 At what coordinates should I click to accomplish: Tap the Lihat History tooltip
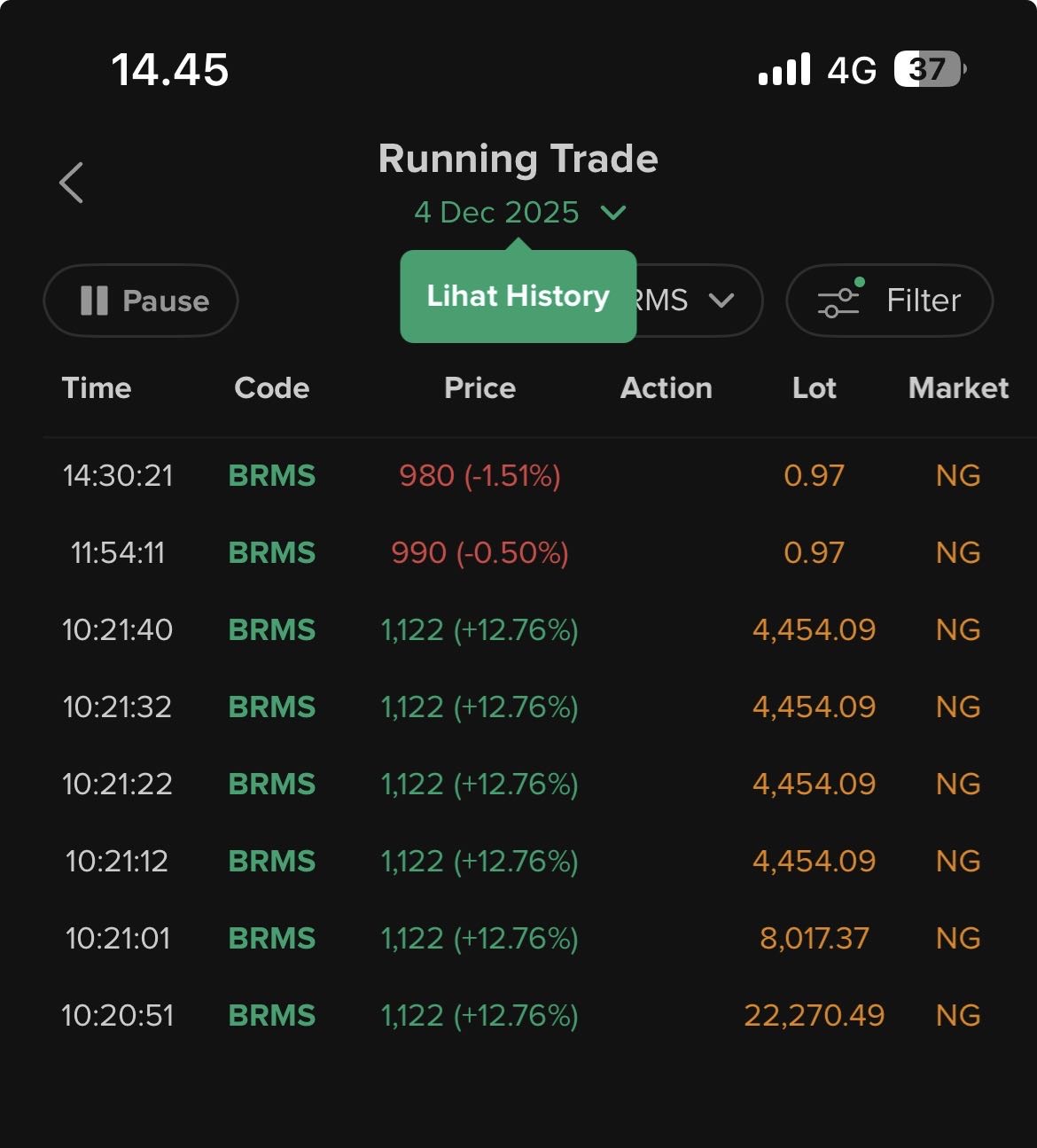518,296
